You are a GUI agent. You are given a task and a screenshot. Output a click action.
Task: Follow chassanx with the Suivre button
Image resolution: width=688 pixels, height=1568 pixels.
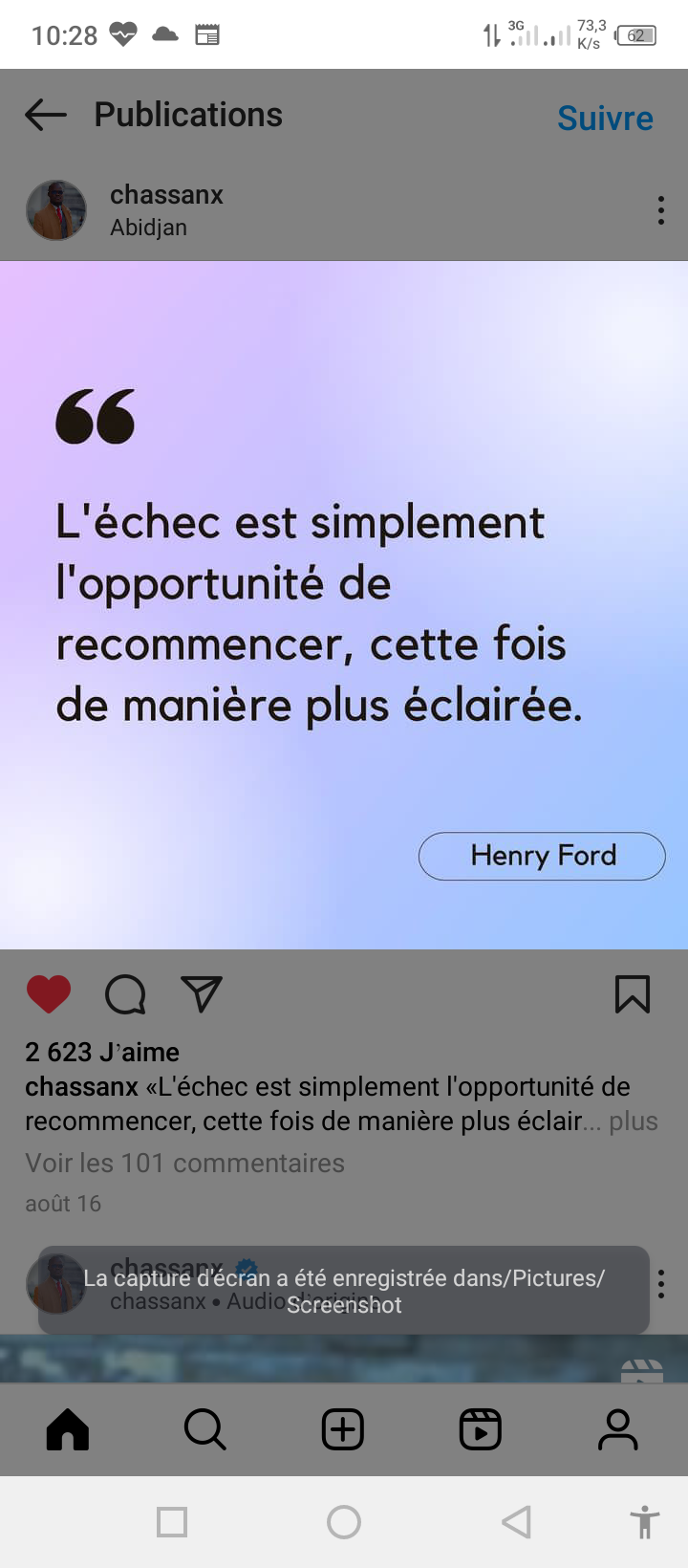(605, 118)
